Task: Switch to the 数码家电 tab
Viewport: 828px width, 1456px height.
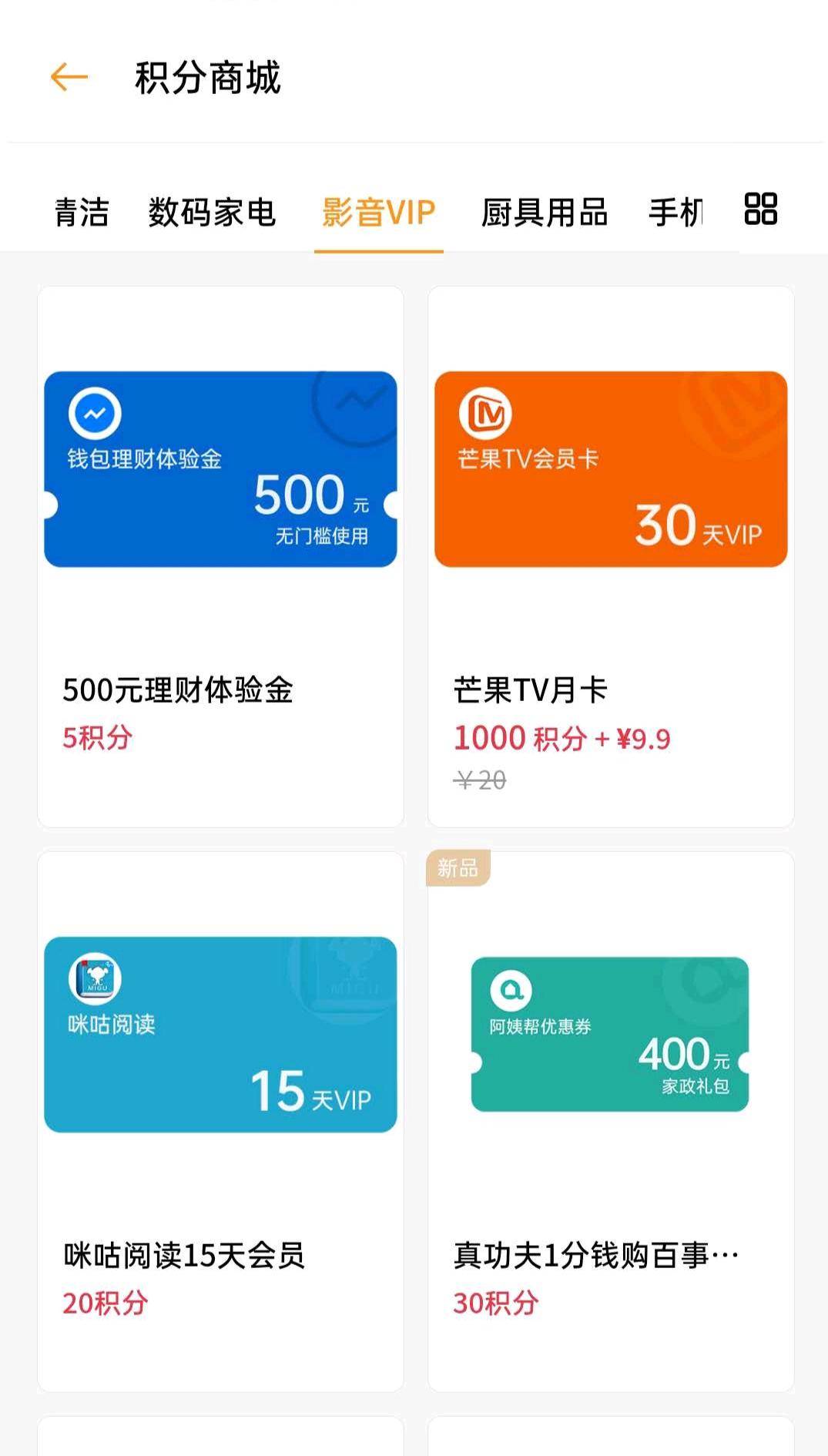Action: point(212,213)
